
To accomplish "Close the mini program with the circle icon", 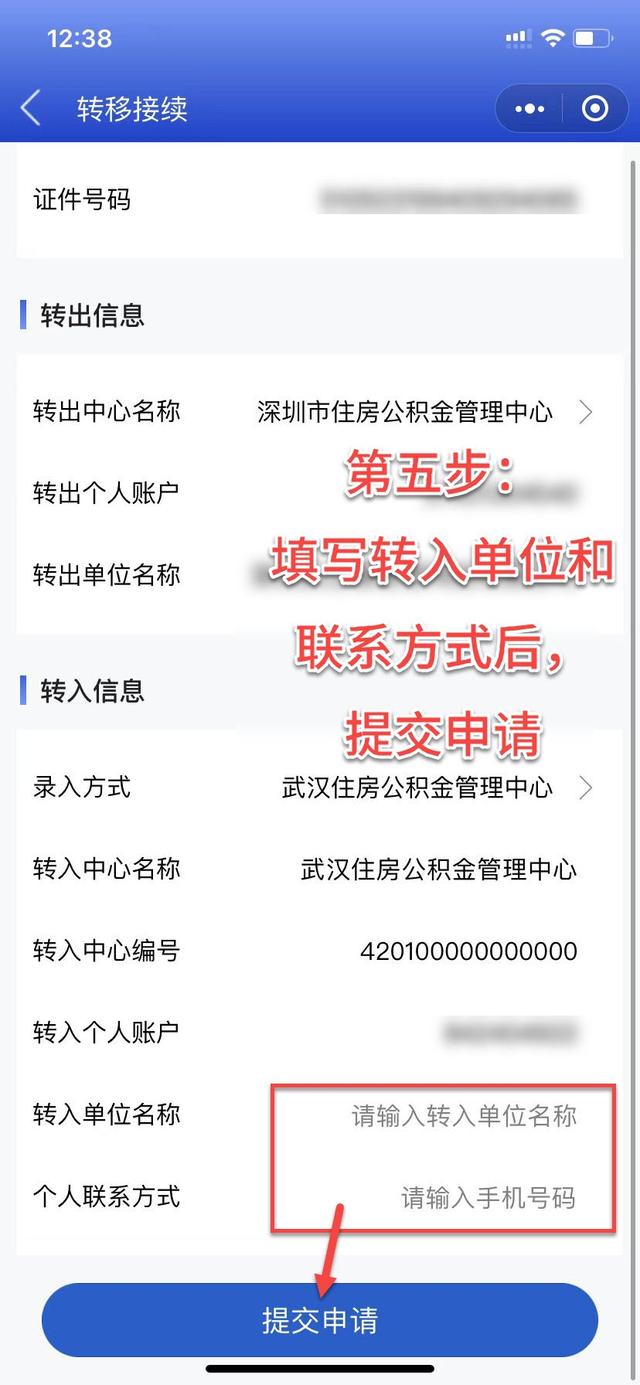I will (x=595, y=108).
